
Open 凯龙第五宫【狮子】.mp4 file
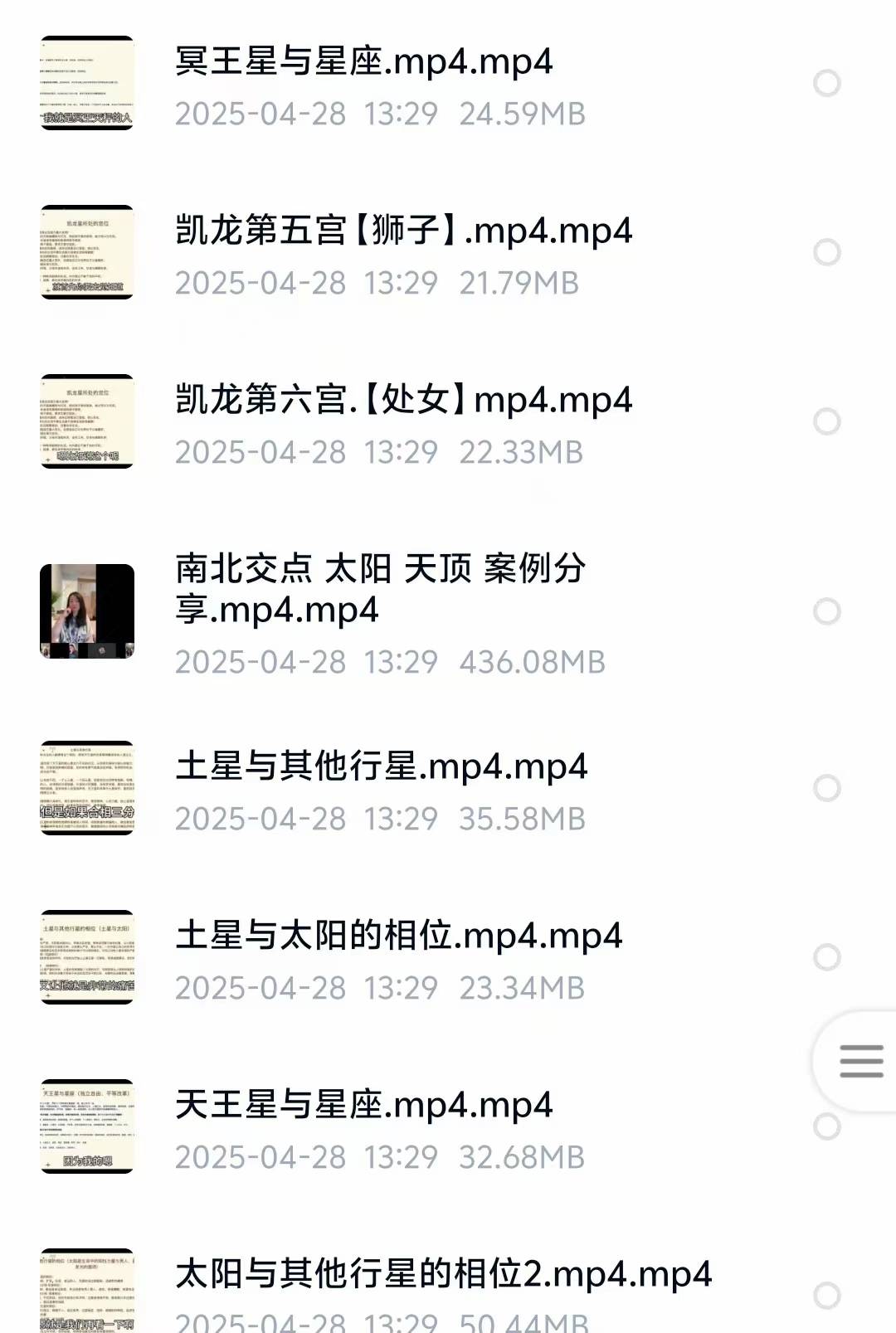point(403,231)
